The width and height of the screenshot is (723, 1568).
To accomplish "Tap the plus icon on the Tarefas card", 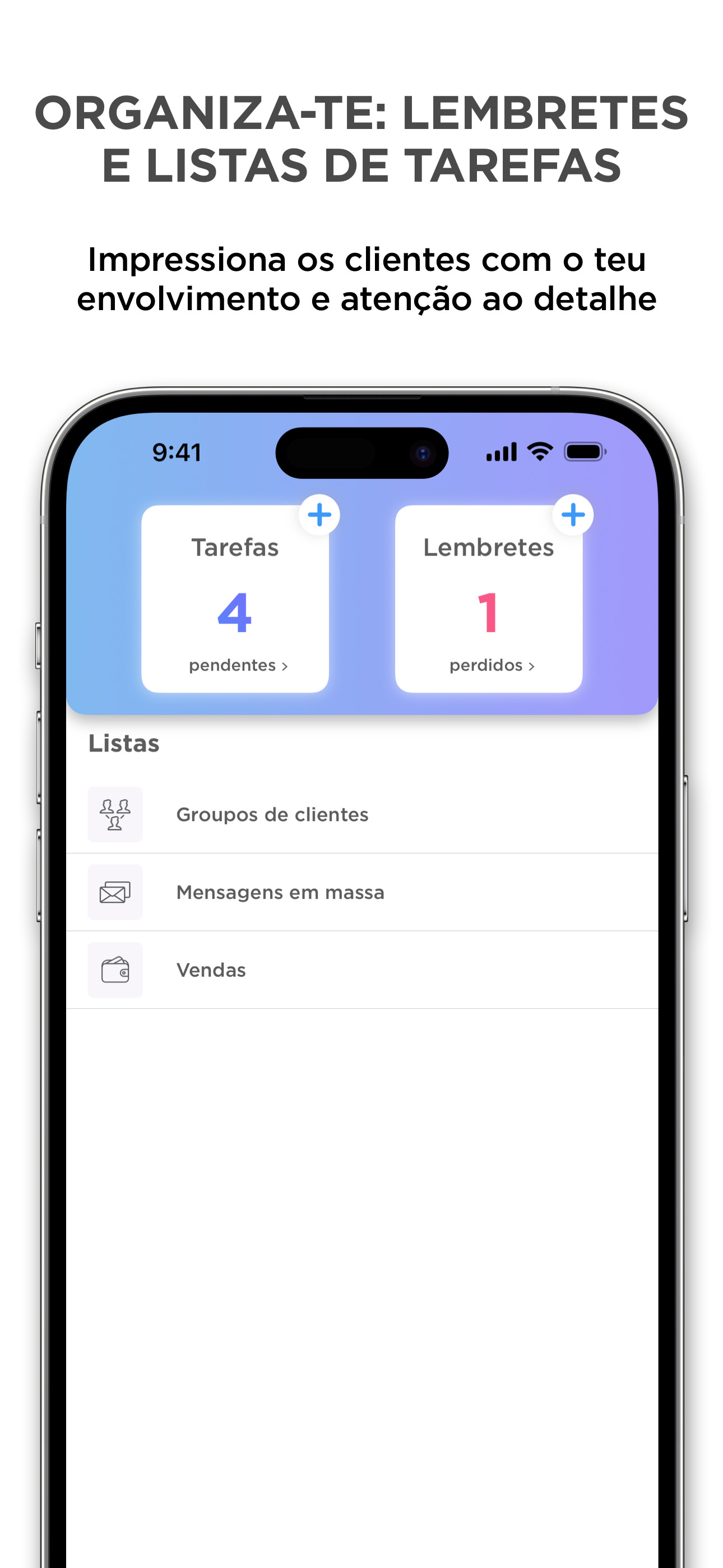I will tap(319, 514).
